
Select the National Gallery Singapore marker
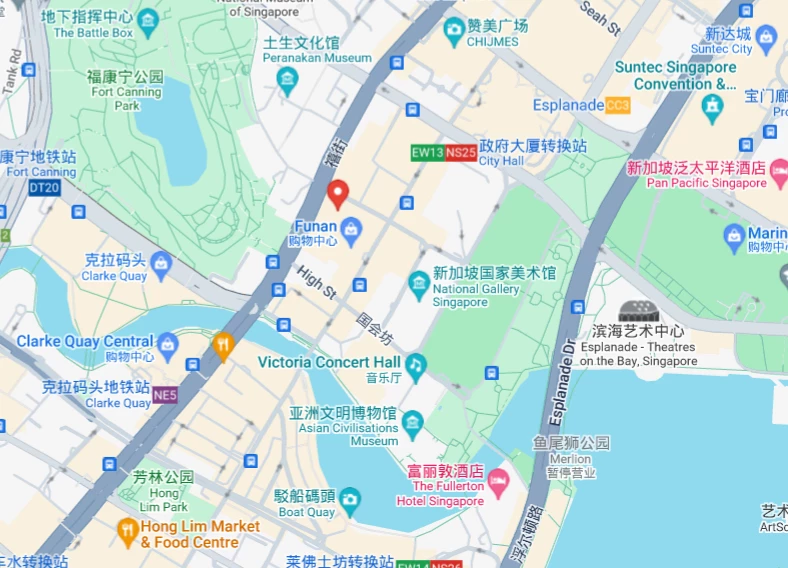click(x=419, y=286)
